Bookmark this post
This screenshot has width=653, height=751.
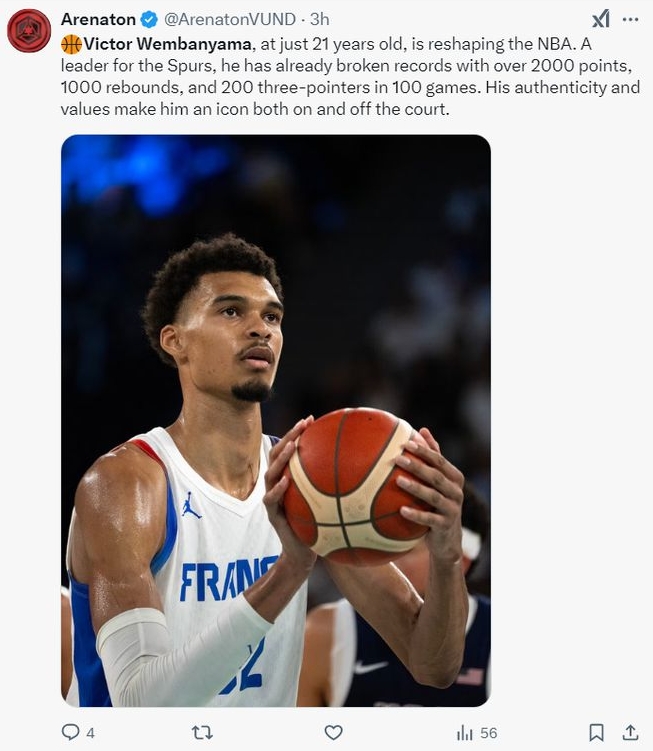tap(596, 733)
